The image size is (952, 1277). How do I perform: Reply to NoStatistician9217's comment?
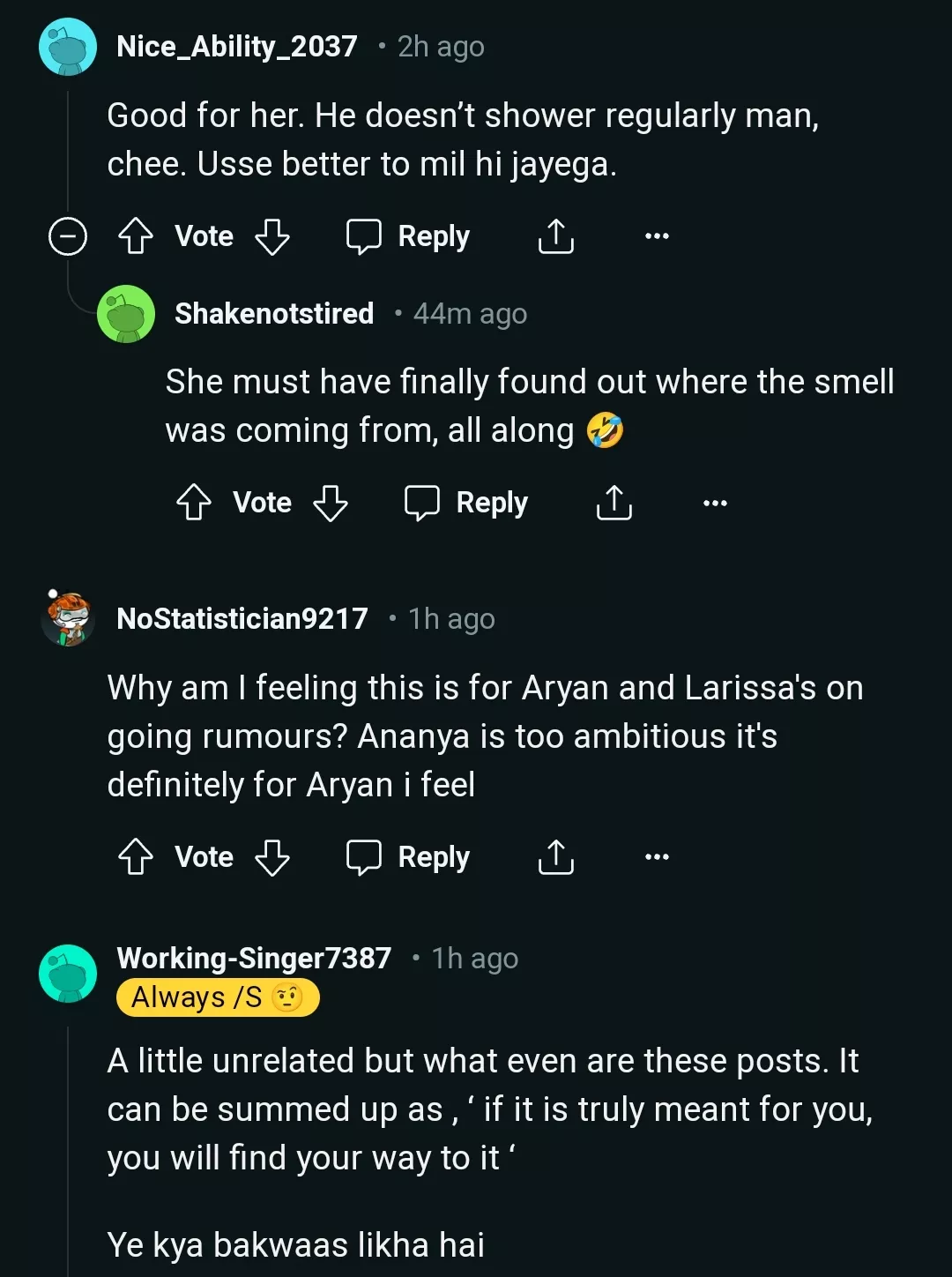pyautogui.click(x=408, y=856)
